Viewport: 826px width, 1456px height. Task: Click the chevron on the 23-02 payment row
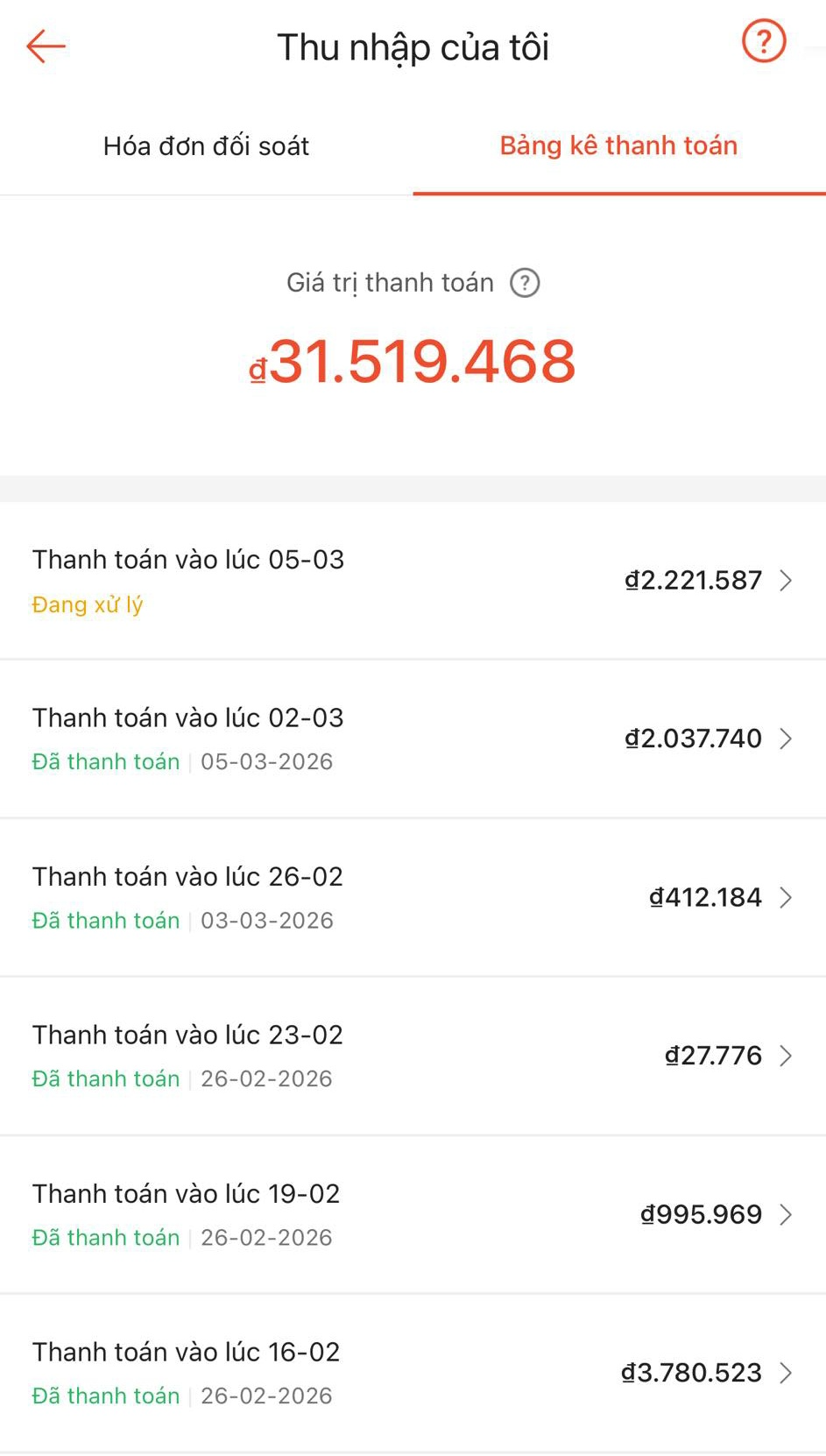787,1056
